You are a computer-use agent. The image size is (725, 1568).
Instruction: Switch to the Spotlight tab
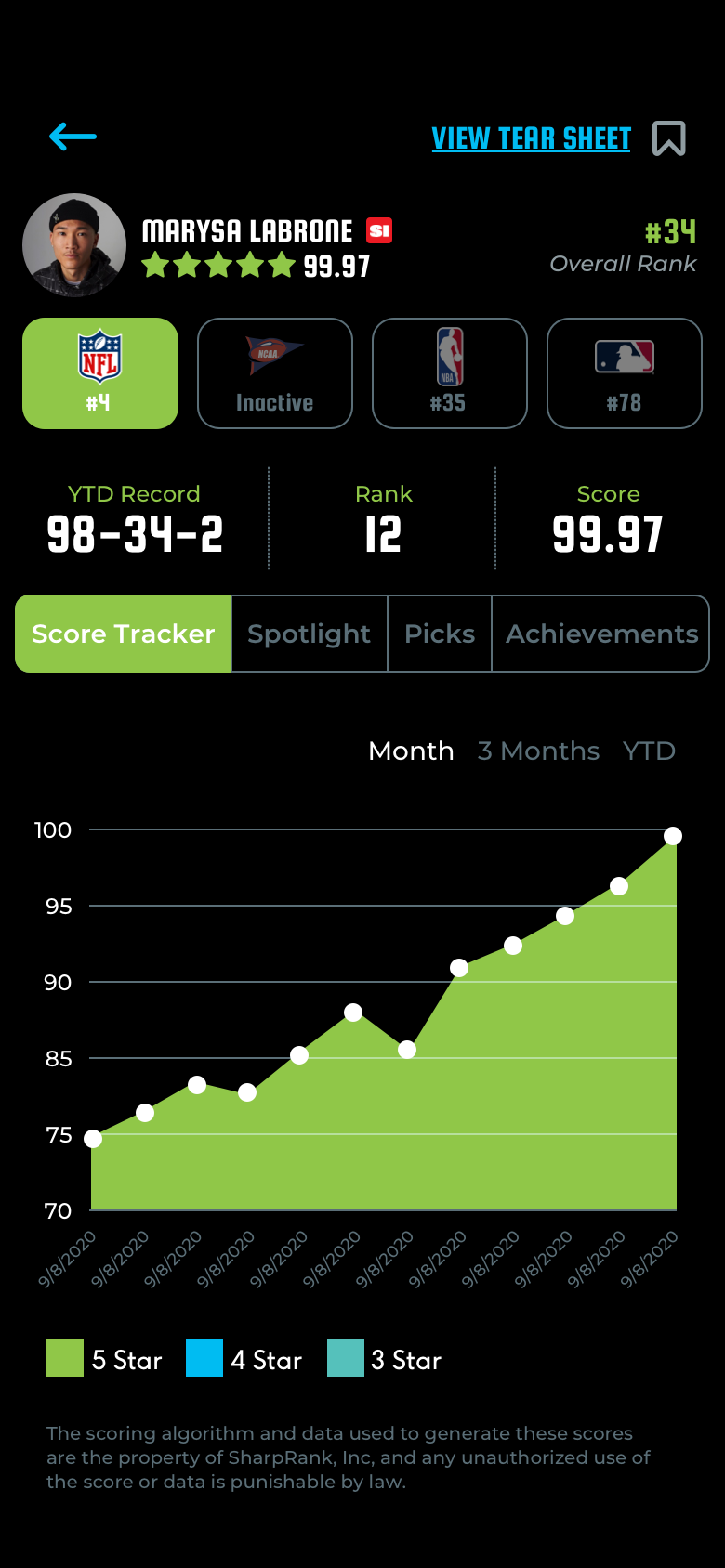(x=310, y=634)
